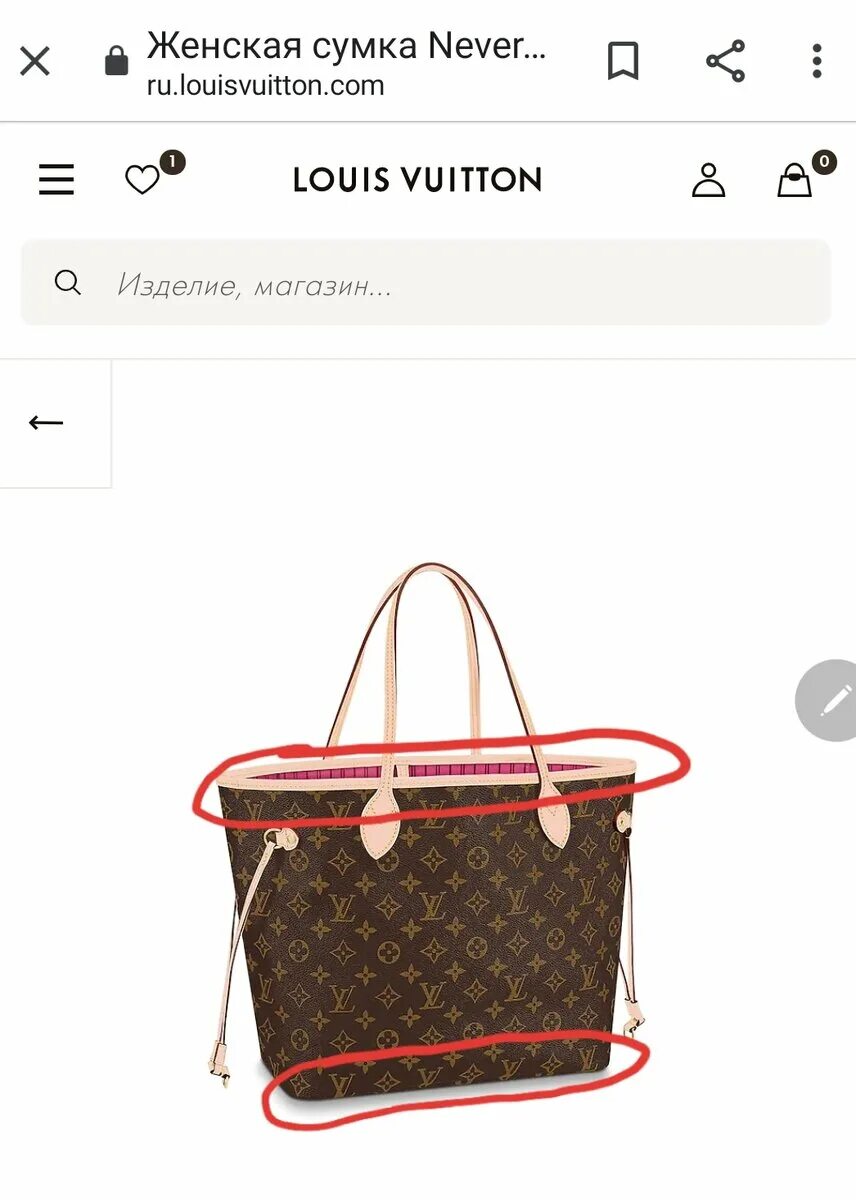Bookmark this page with the bookmark icon

[x=622, y=62]
